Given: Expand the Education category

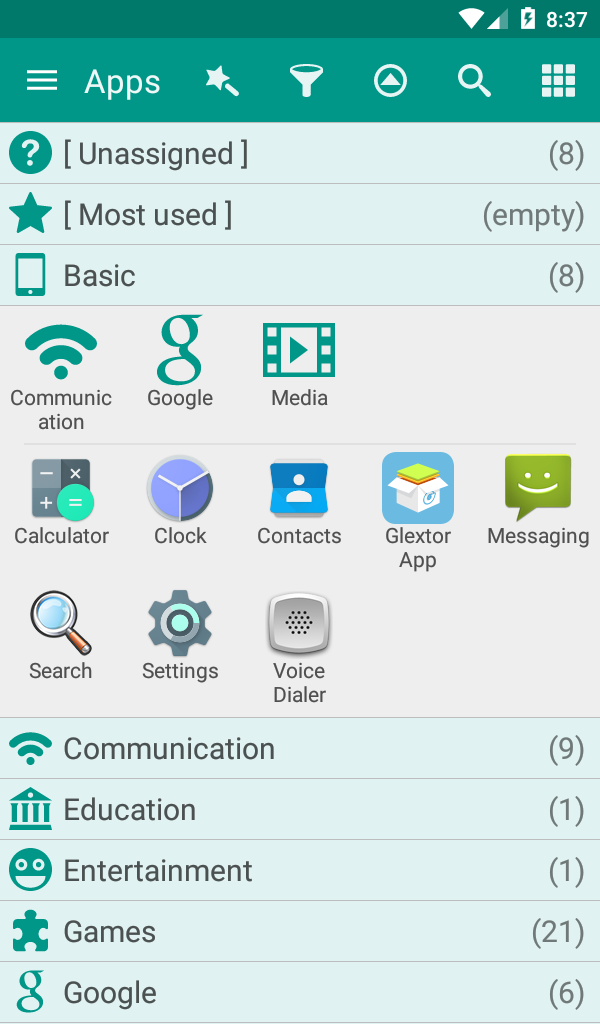Looking at the screenshot, I should 300,810.
